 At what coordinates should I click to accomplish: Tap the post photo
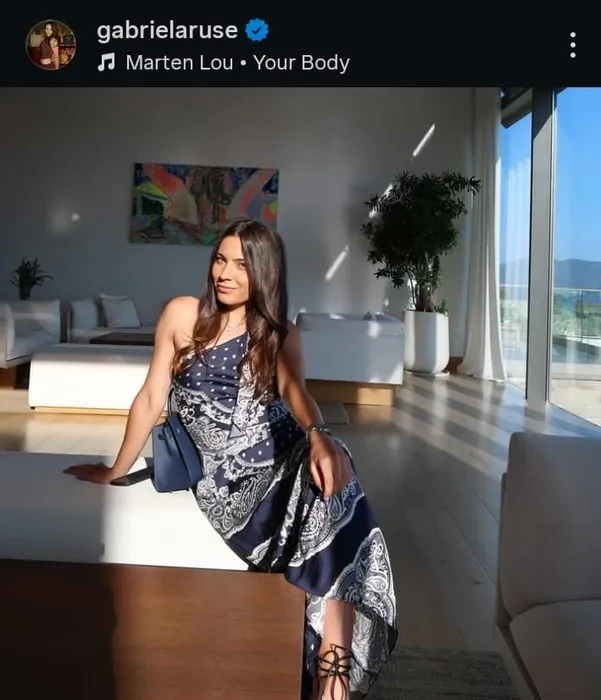point(300,393)
